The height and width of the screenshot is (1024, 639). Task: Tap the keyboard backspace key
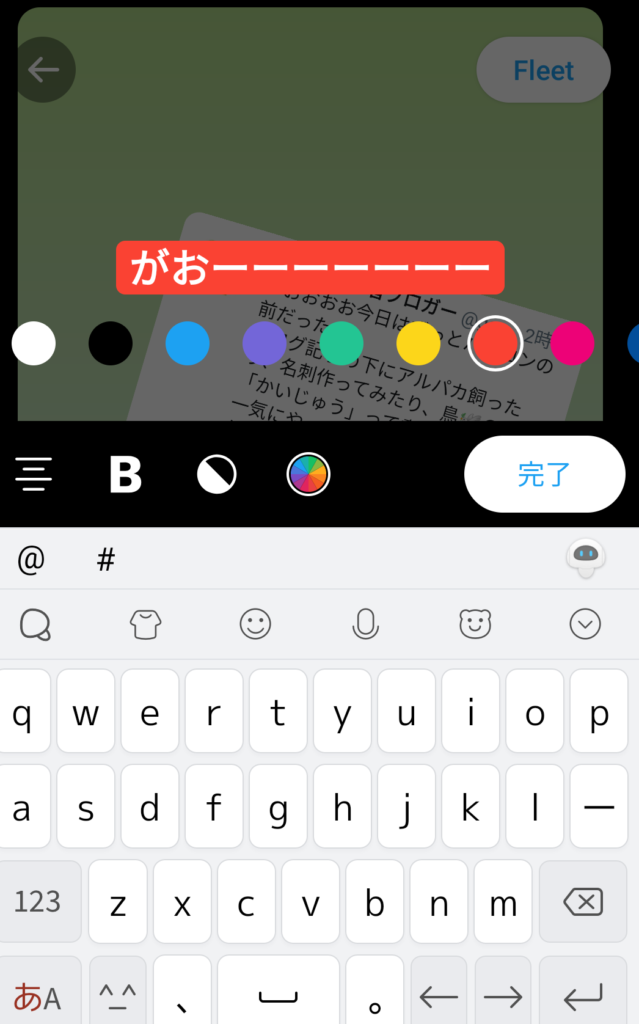583,902
